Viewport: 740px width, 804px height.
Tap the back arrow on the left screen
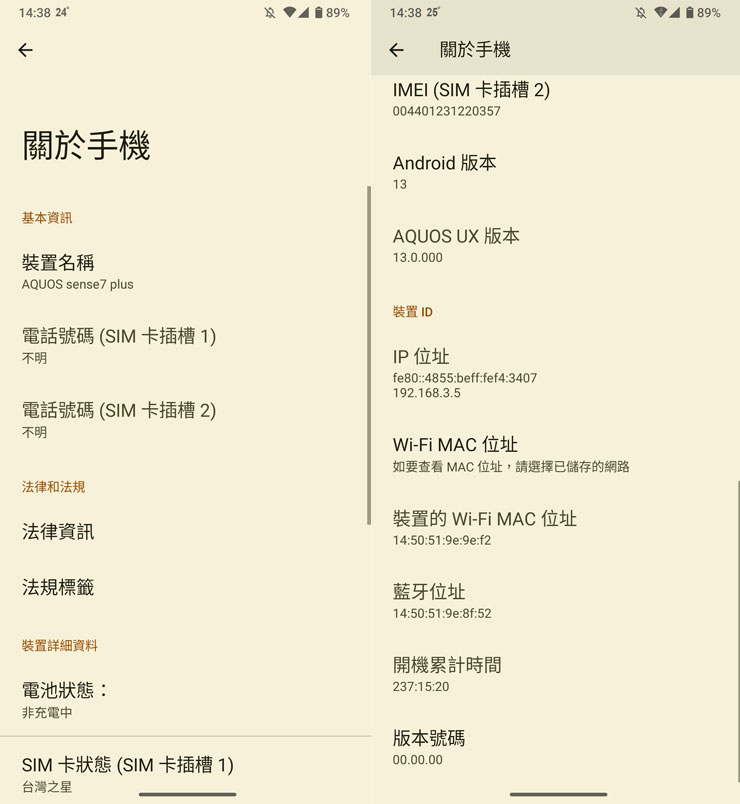[24, 50]
